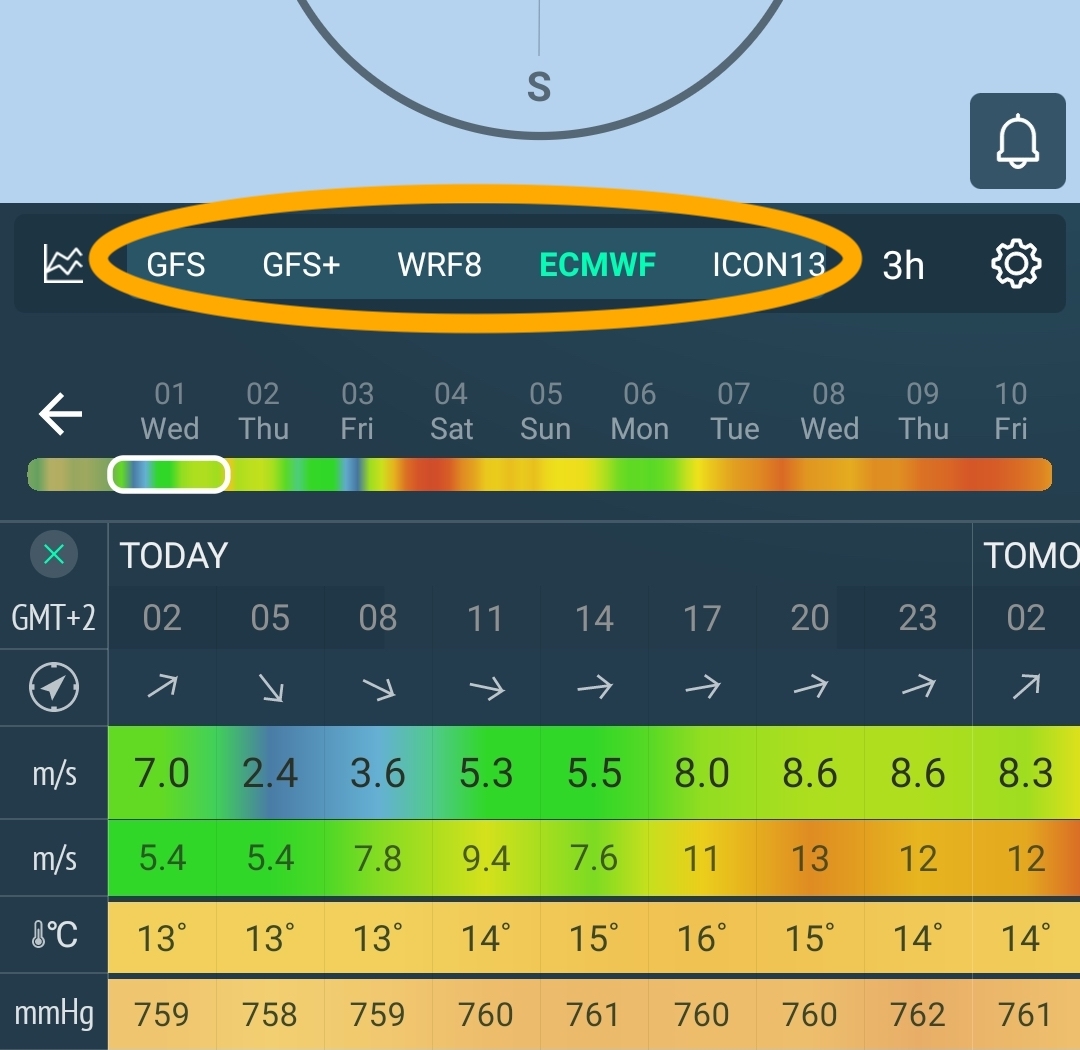
Task: Open the notifications bell
Action: (1017, 141)
